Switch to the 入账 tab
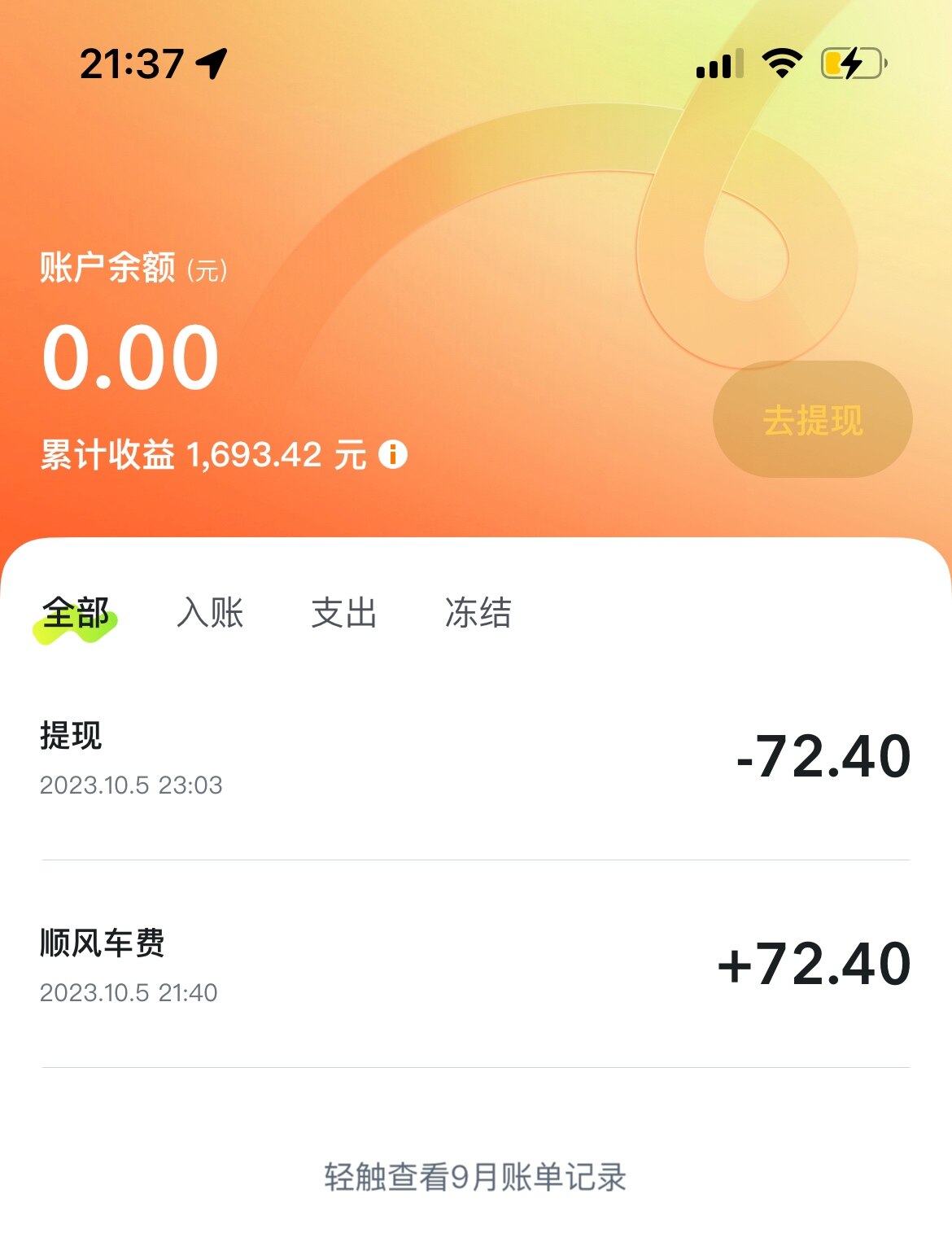This screenshot has width=952, height=1247. [x=210, y=613]
